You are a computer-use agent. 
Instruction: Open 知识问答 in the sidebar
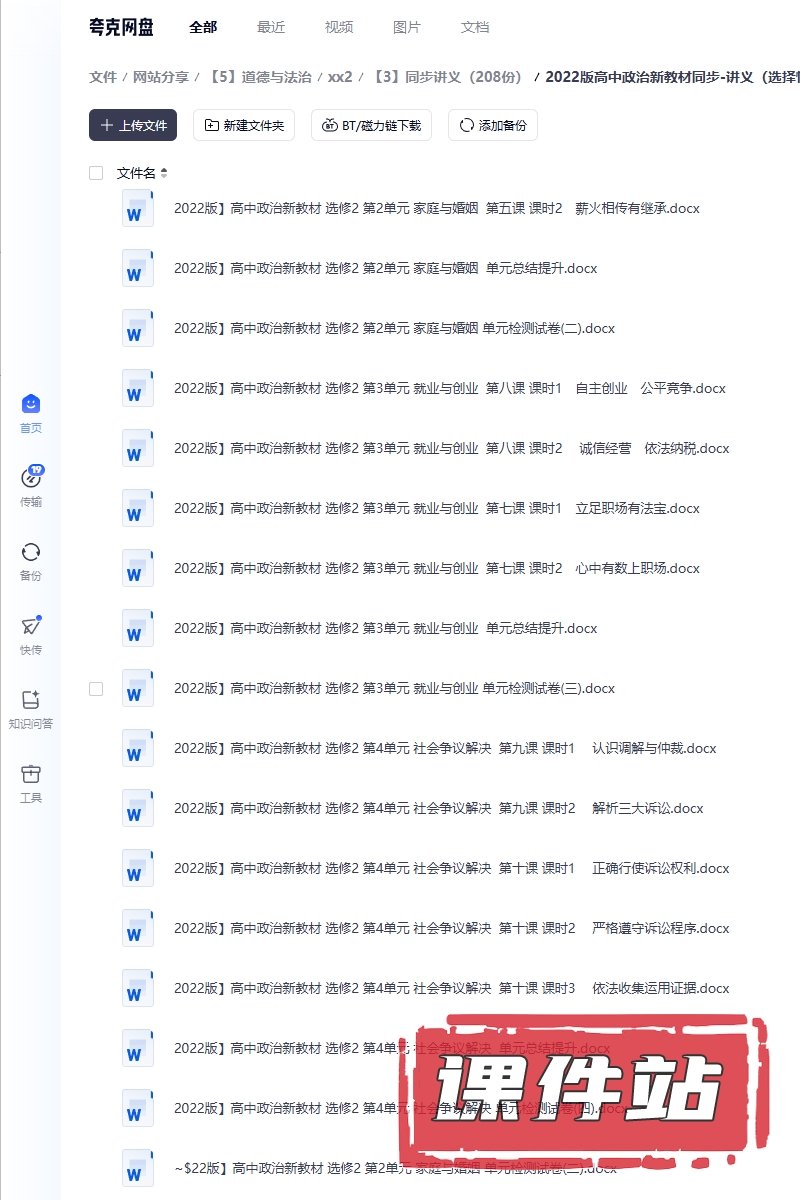pyautogui.click(x=31, y=709)
